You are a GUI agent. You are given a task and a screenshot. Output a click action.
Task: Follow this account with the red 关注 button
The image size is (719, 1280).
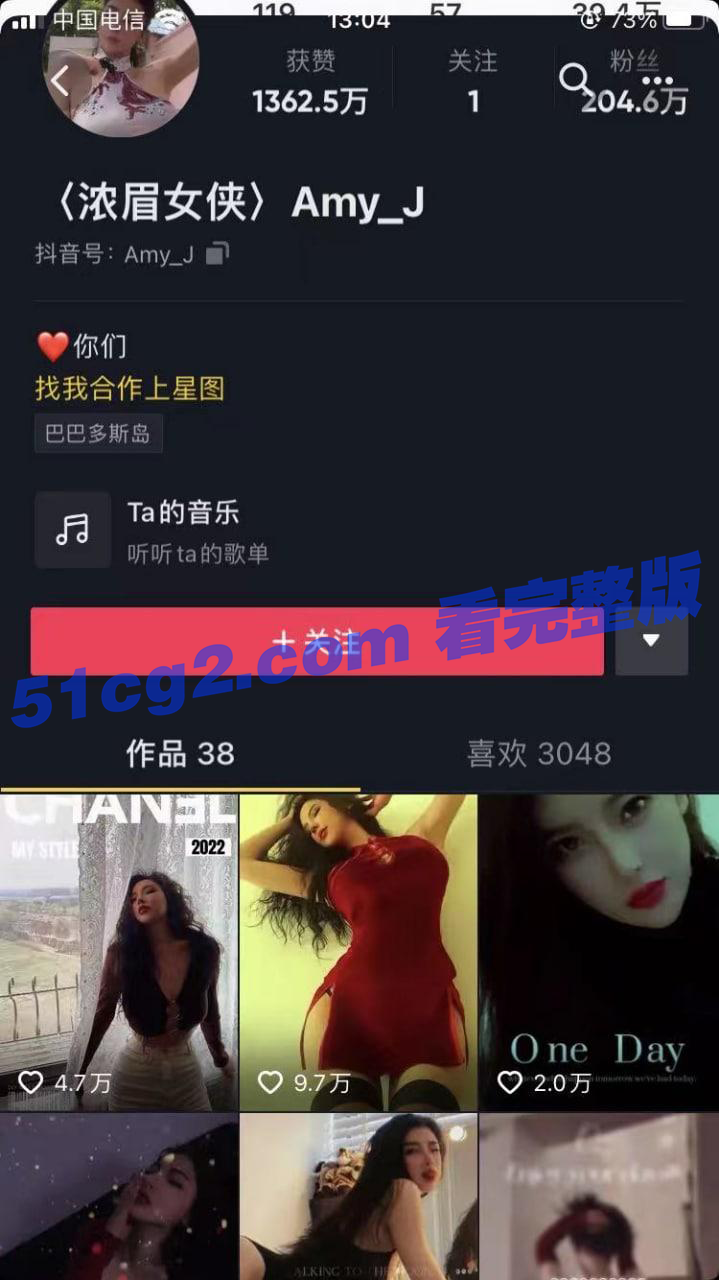(316, 641)
